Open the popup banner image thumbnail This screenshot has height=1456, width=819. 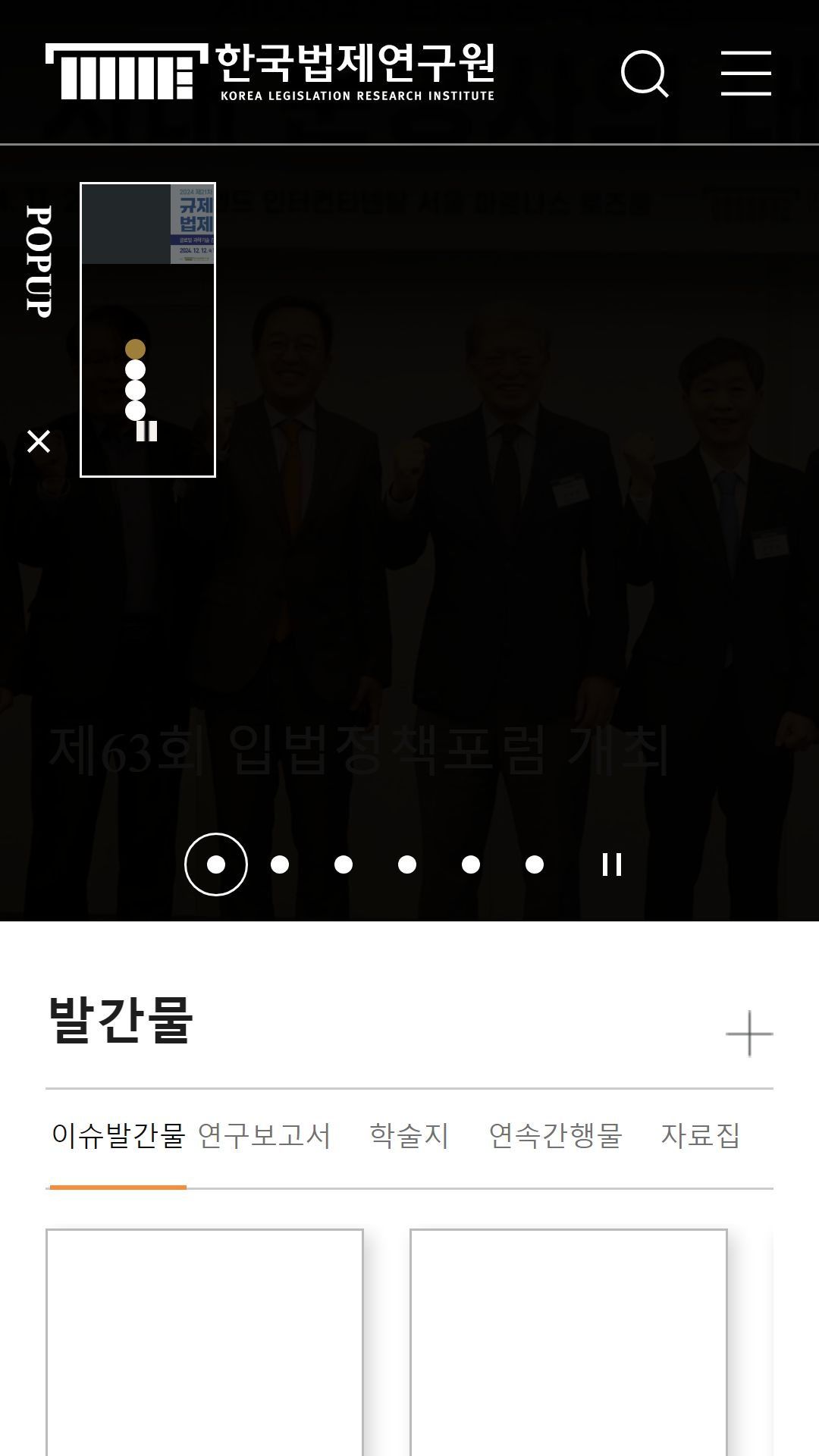click(193, 224)
